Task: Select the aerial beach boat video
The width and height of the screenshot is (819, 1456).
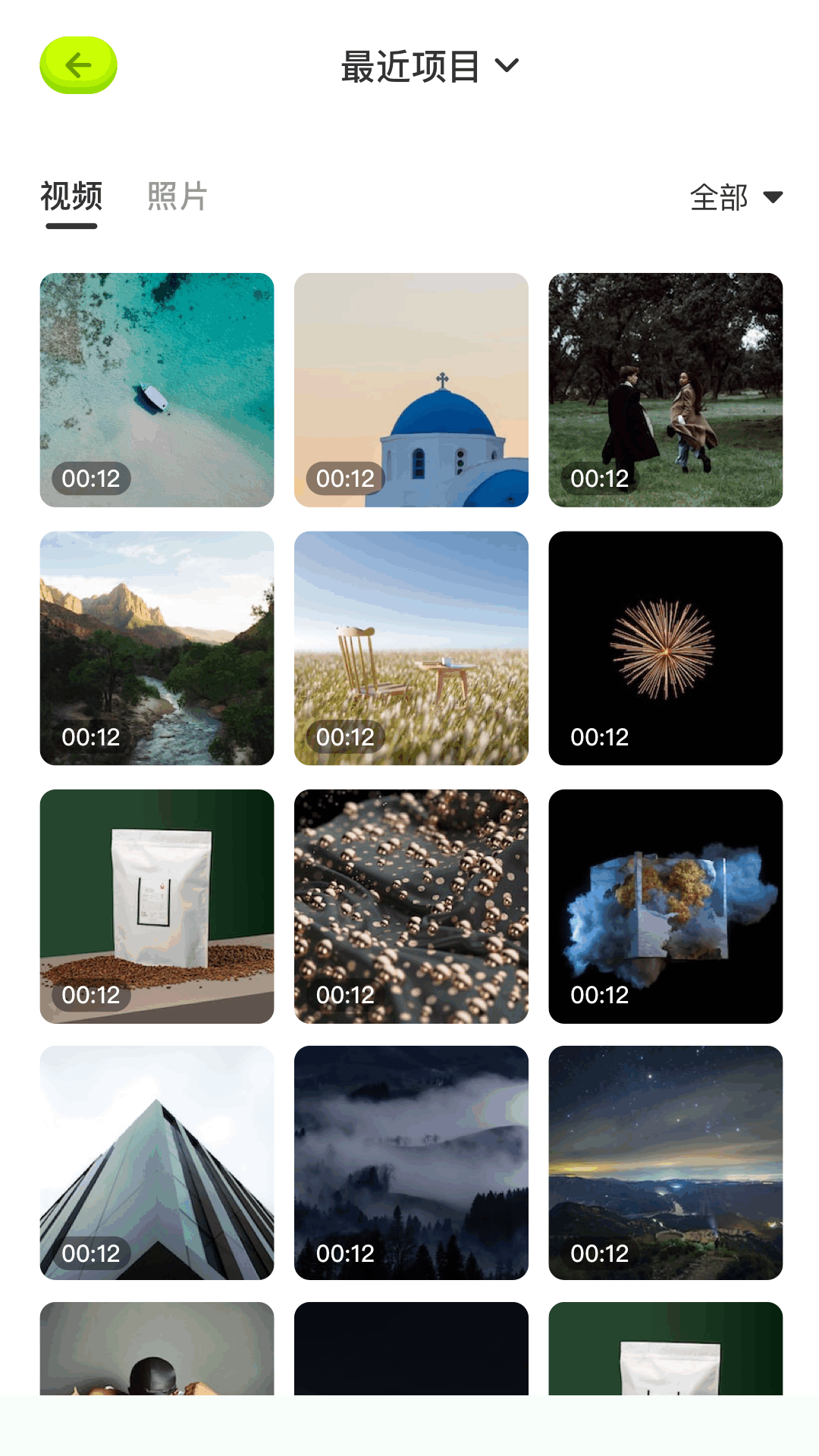Action: pos(157,390)
